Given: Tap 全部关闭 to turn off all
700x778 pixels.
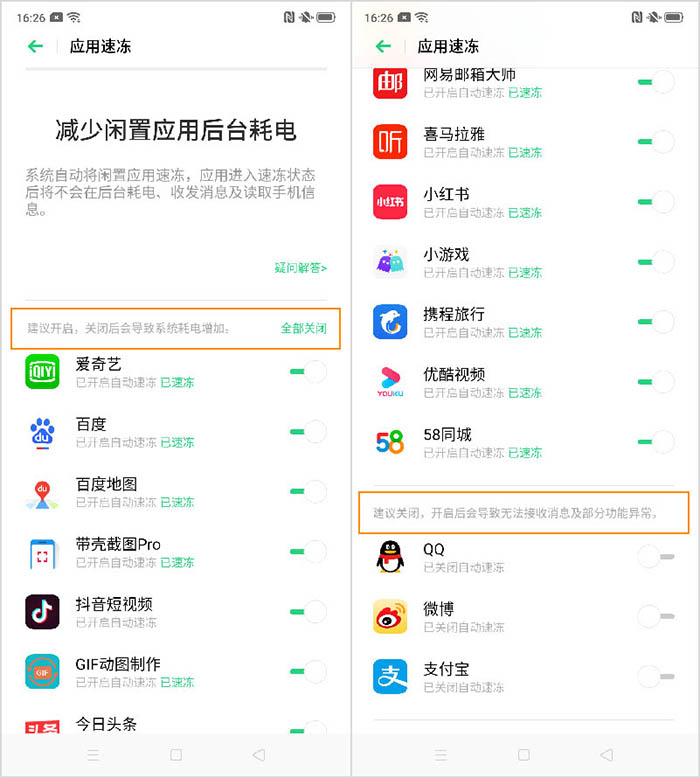Looking at the screenshot, I should click(303, 328).
